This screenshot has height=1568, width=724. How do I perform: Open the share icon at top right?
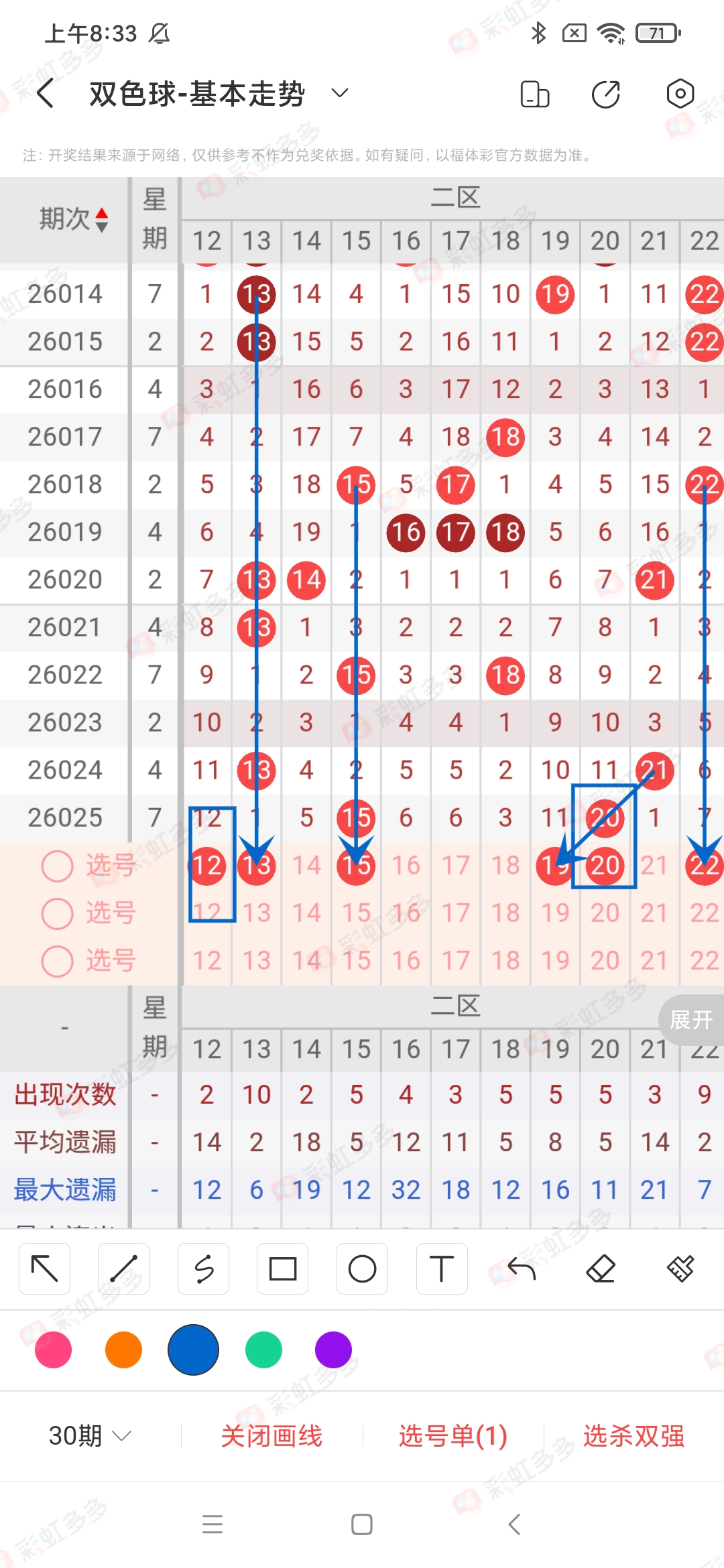605,94
